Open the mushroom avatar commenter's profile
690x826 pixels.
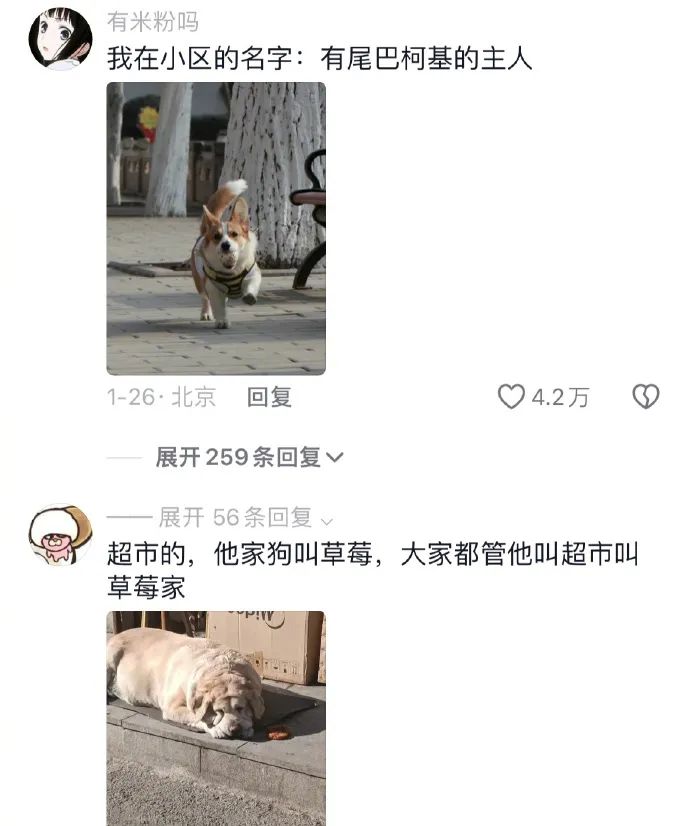click(60, 535)
